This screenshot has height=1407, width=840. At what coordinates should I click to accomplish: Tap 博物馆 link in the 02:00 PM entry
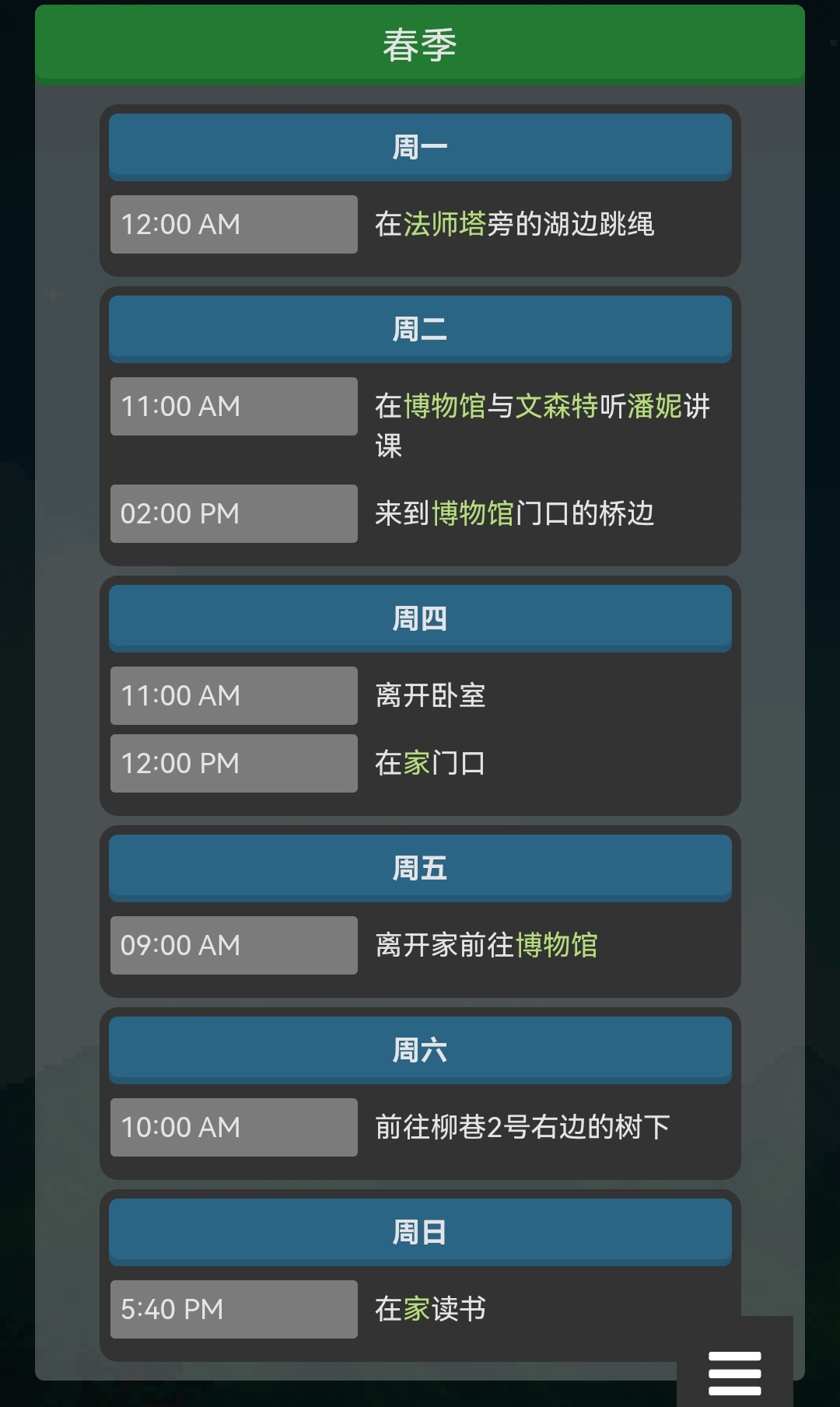(x=472, y=513)
